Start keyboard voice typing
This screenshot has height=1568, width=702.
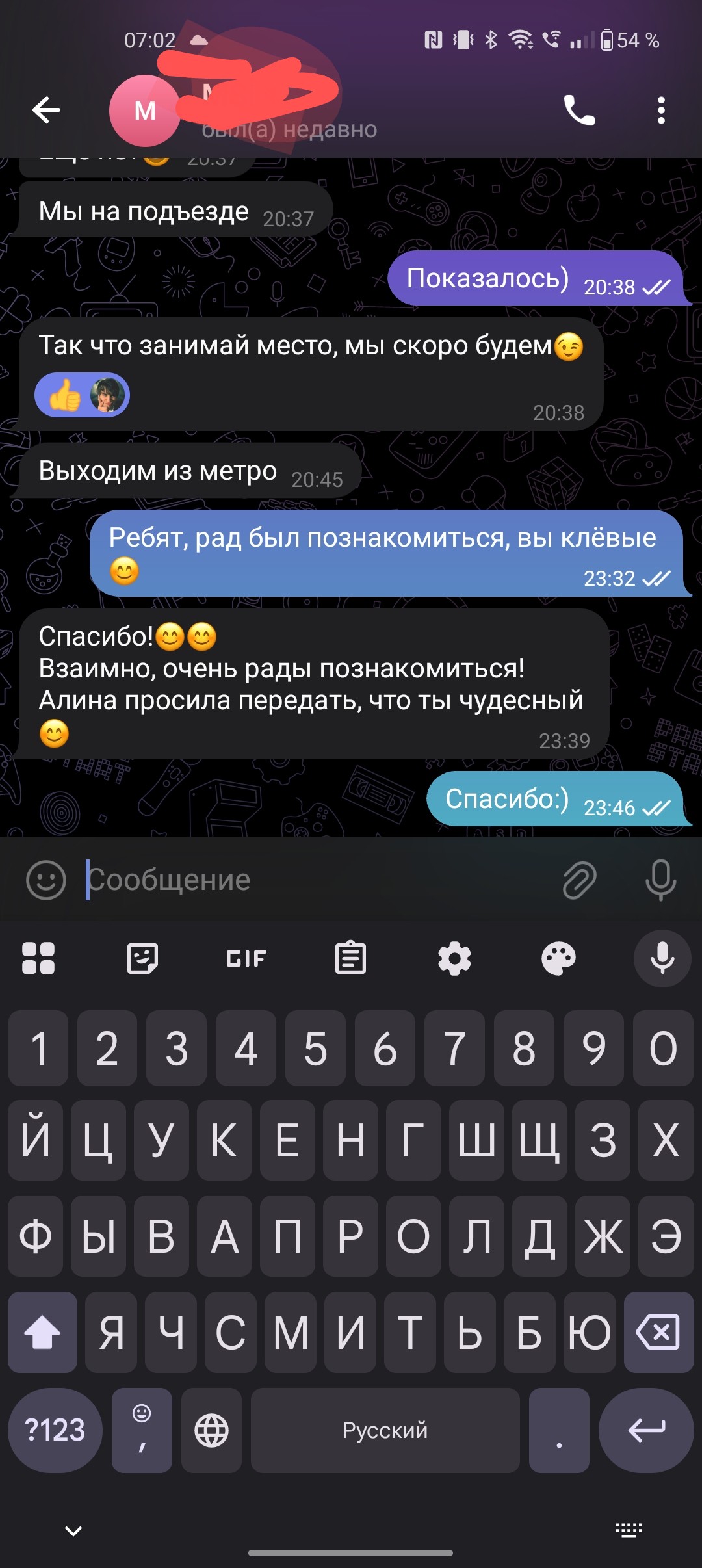[662, 958]
